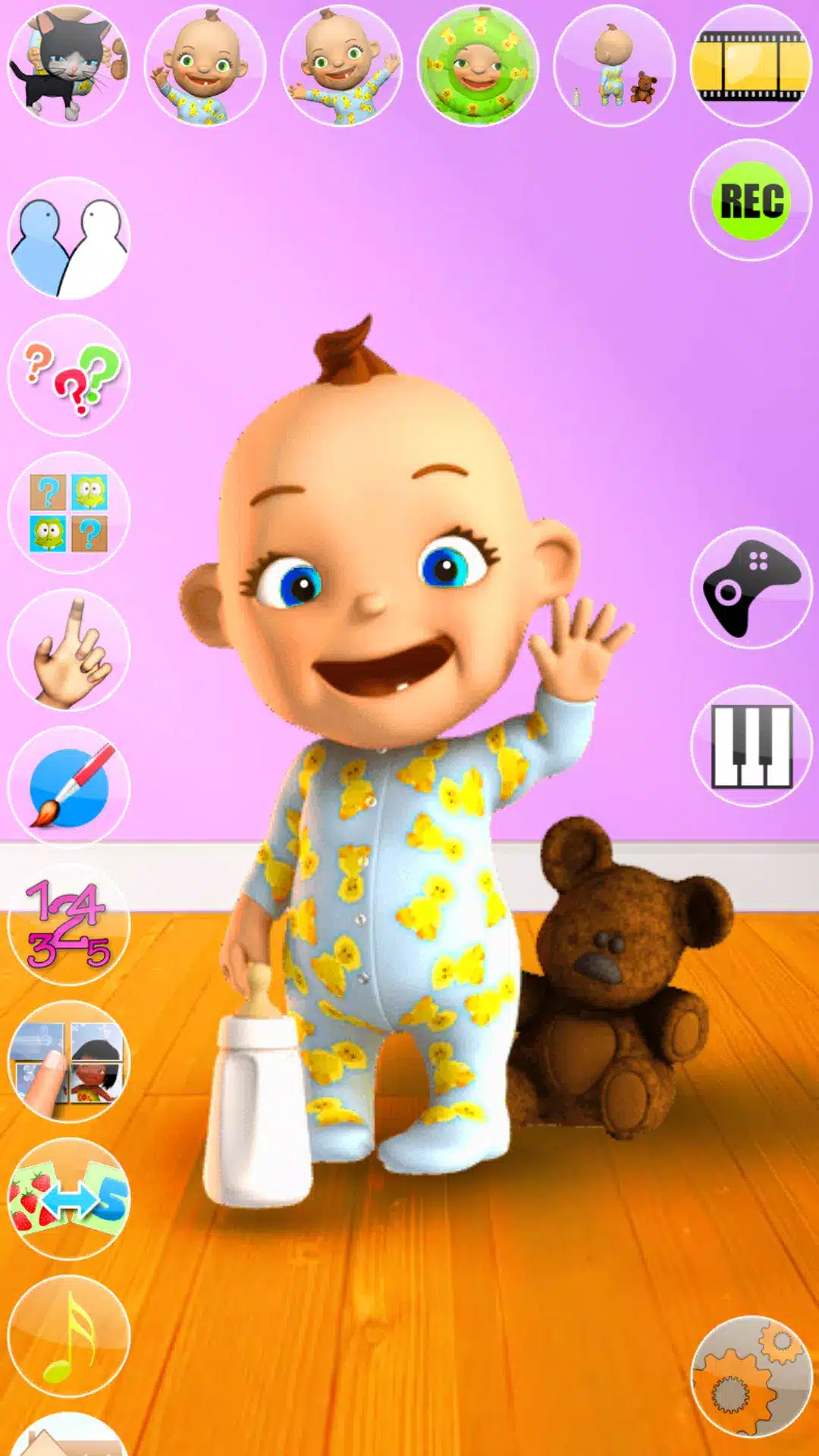Open the game controller menu
This screenshot has width=819, height=1456.
[751, 588]
